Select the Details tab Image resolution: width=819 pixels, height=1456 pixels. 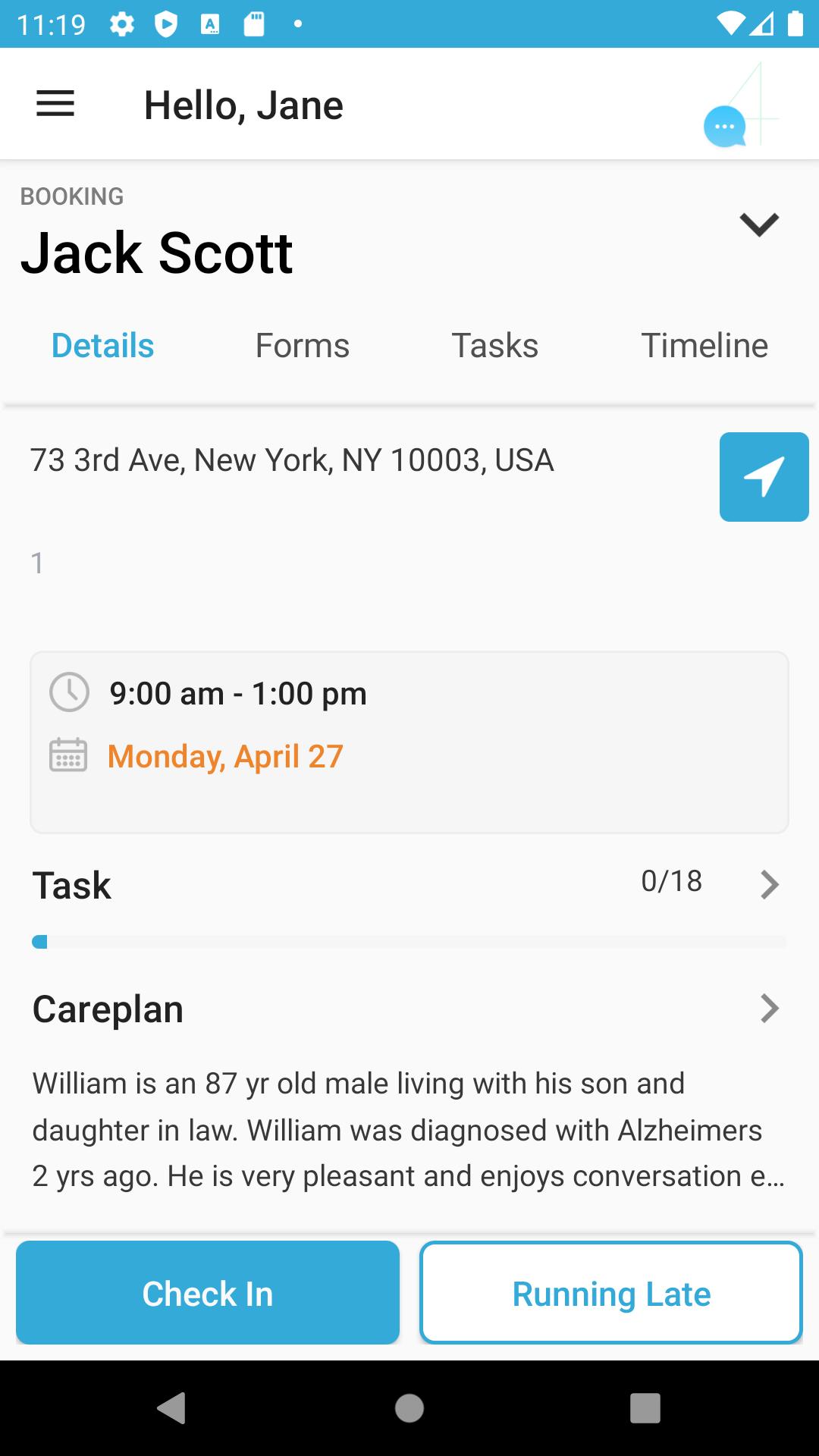103,346
